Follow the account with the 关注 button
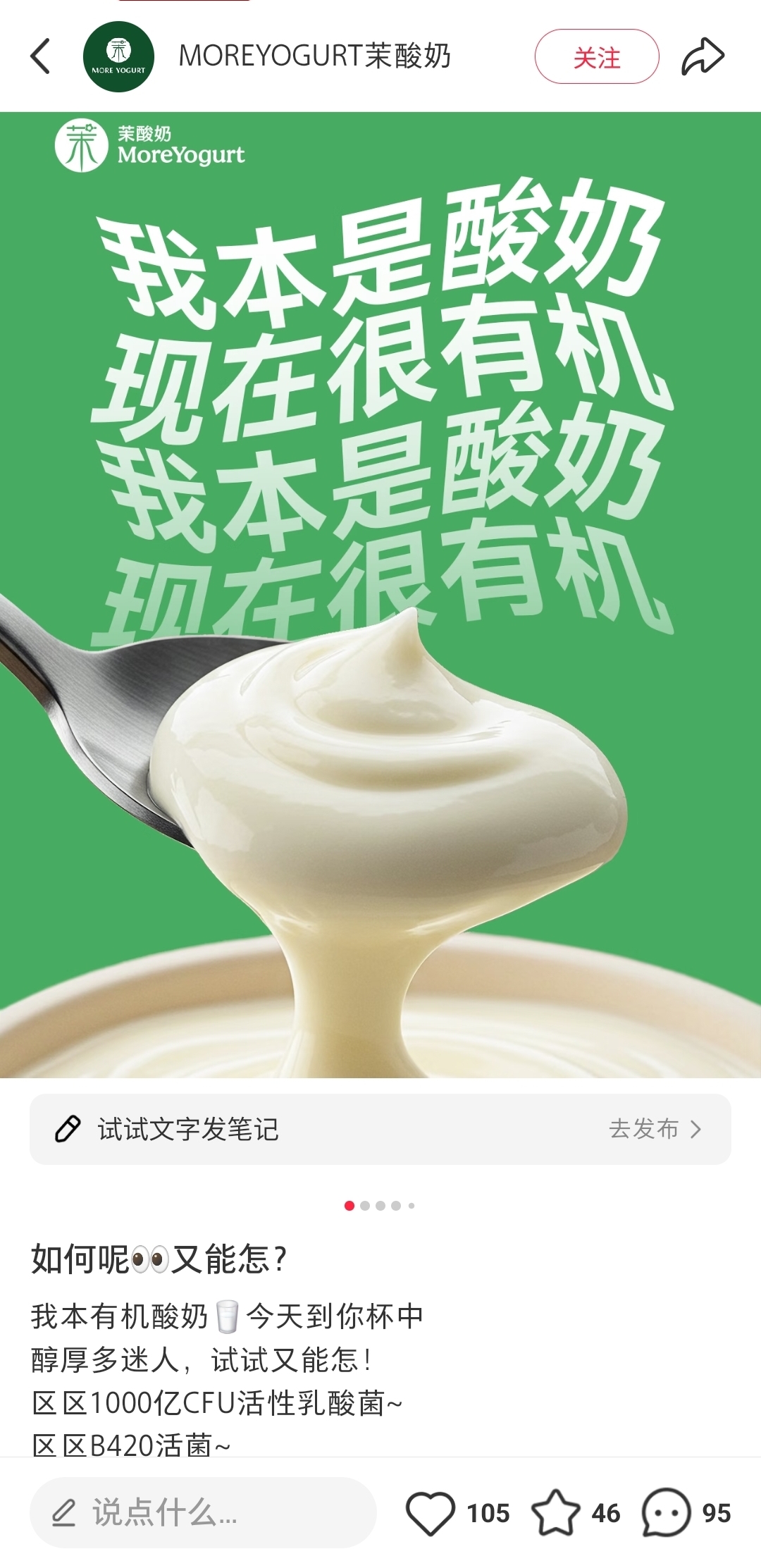The image size is (761, 1568). coord(596,56)
